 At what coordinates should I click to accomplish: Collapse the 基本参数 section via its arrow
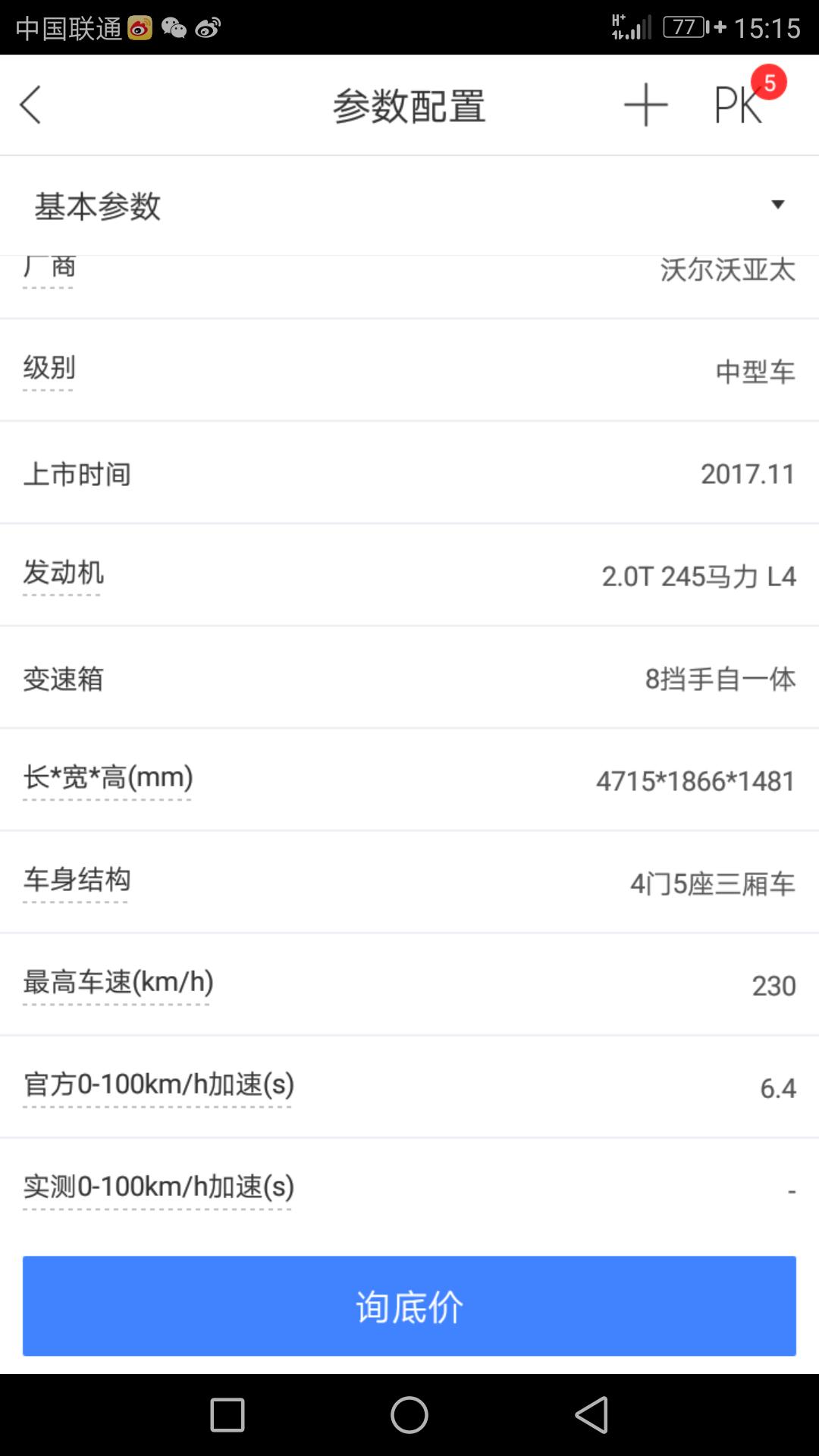[778, 205]
